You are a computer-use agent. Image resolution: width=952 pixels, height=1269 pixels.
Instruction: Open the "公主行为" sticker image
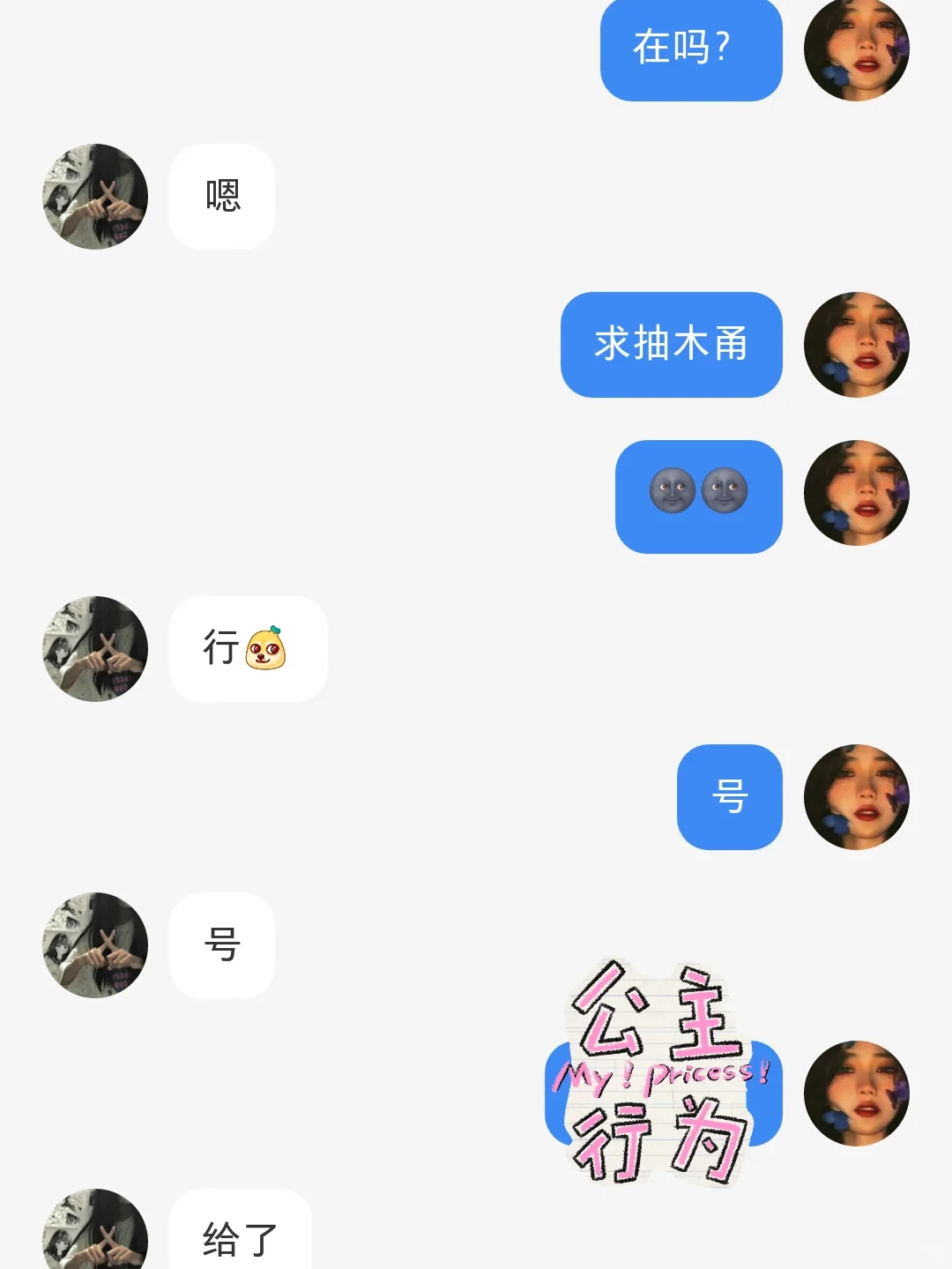click(x=661, y=1072)
